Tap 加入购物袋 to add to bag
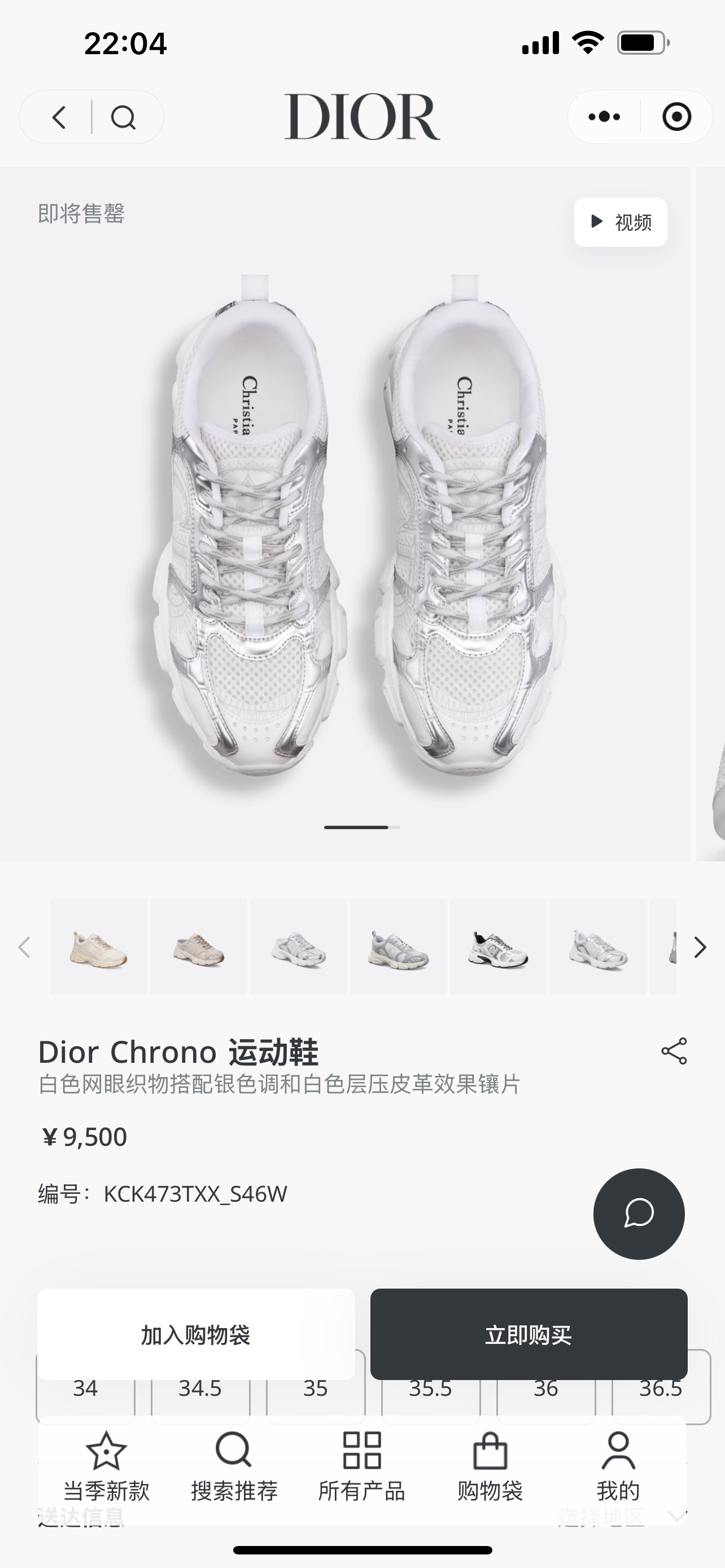 click(195, 1334)
